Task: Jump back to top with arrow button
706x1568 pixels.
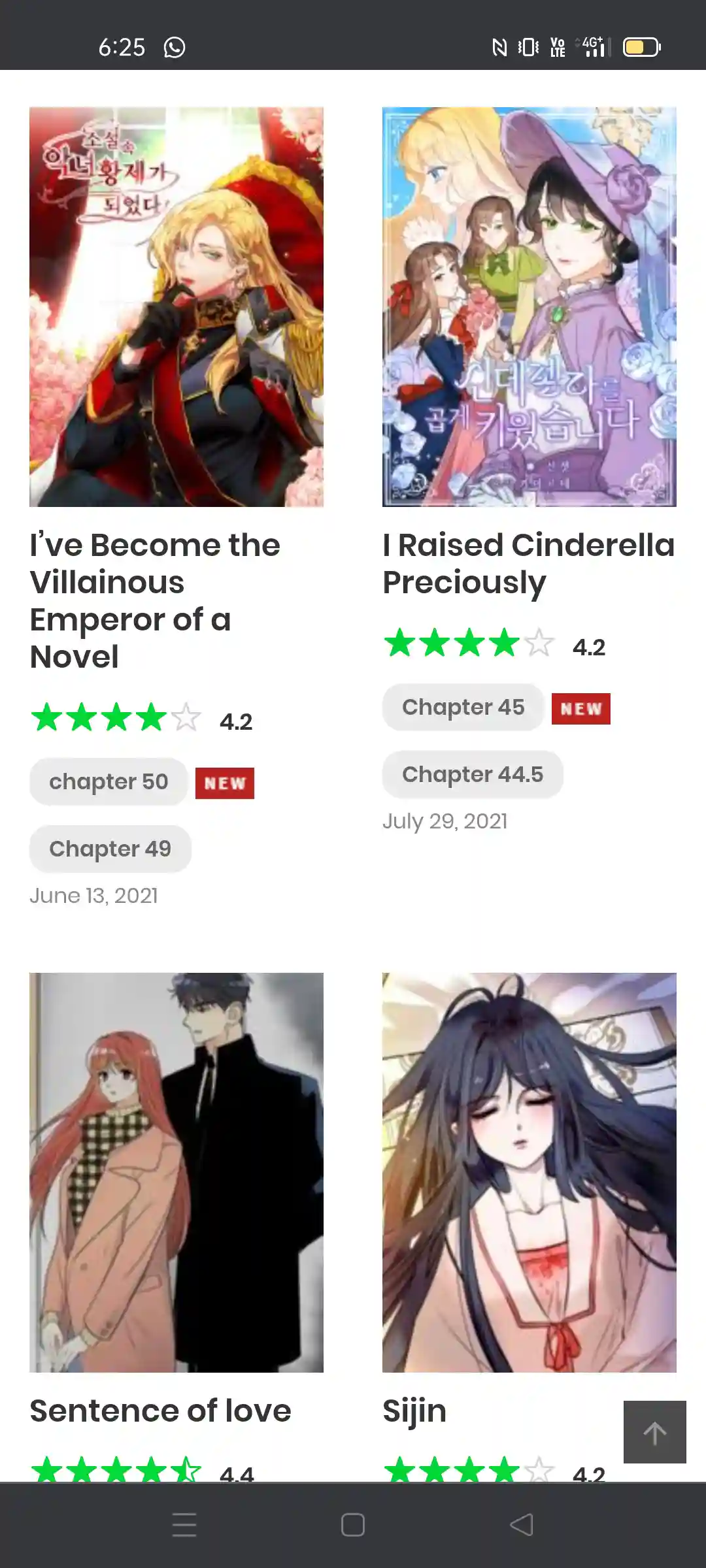Action: click(x=654, y=1432)
